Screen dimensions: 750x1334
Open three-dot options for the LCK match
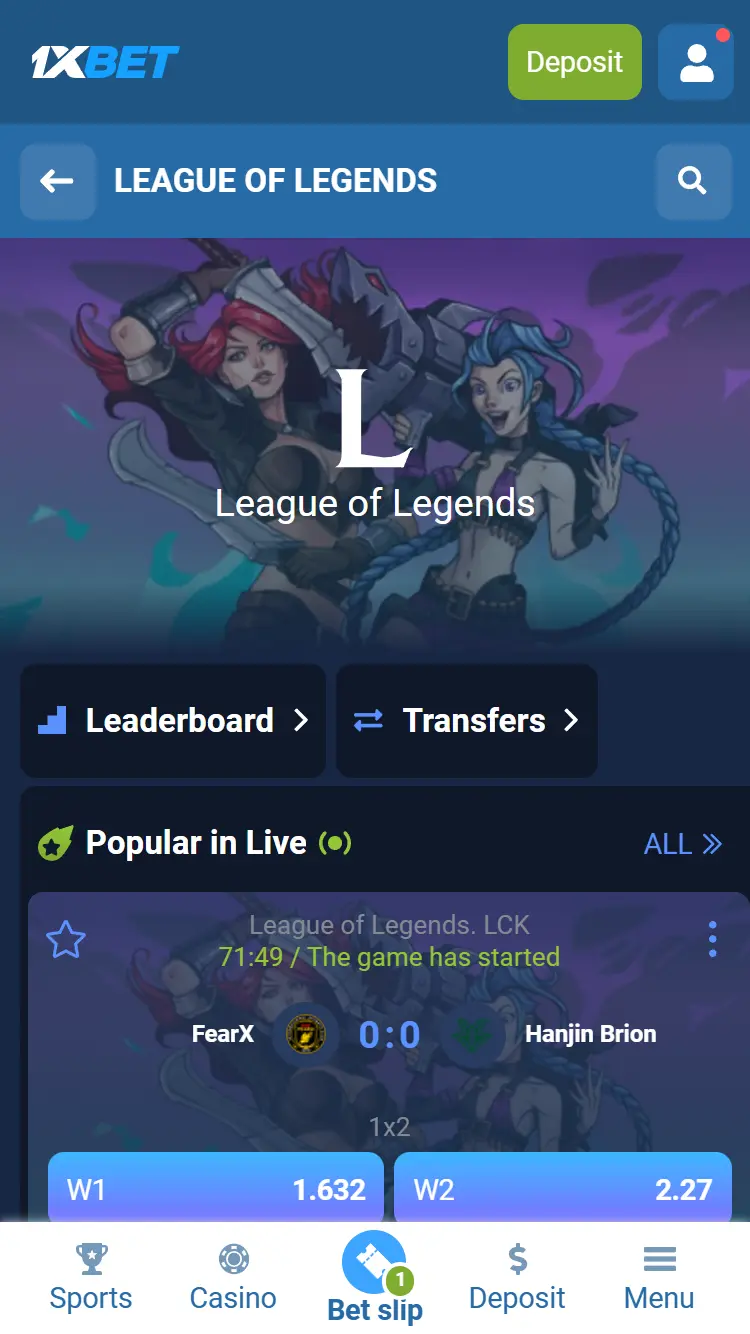point(712,940)
